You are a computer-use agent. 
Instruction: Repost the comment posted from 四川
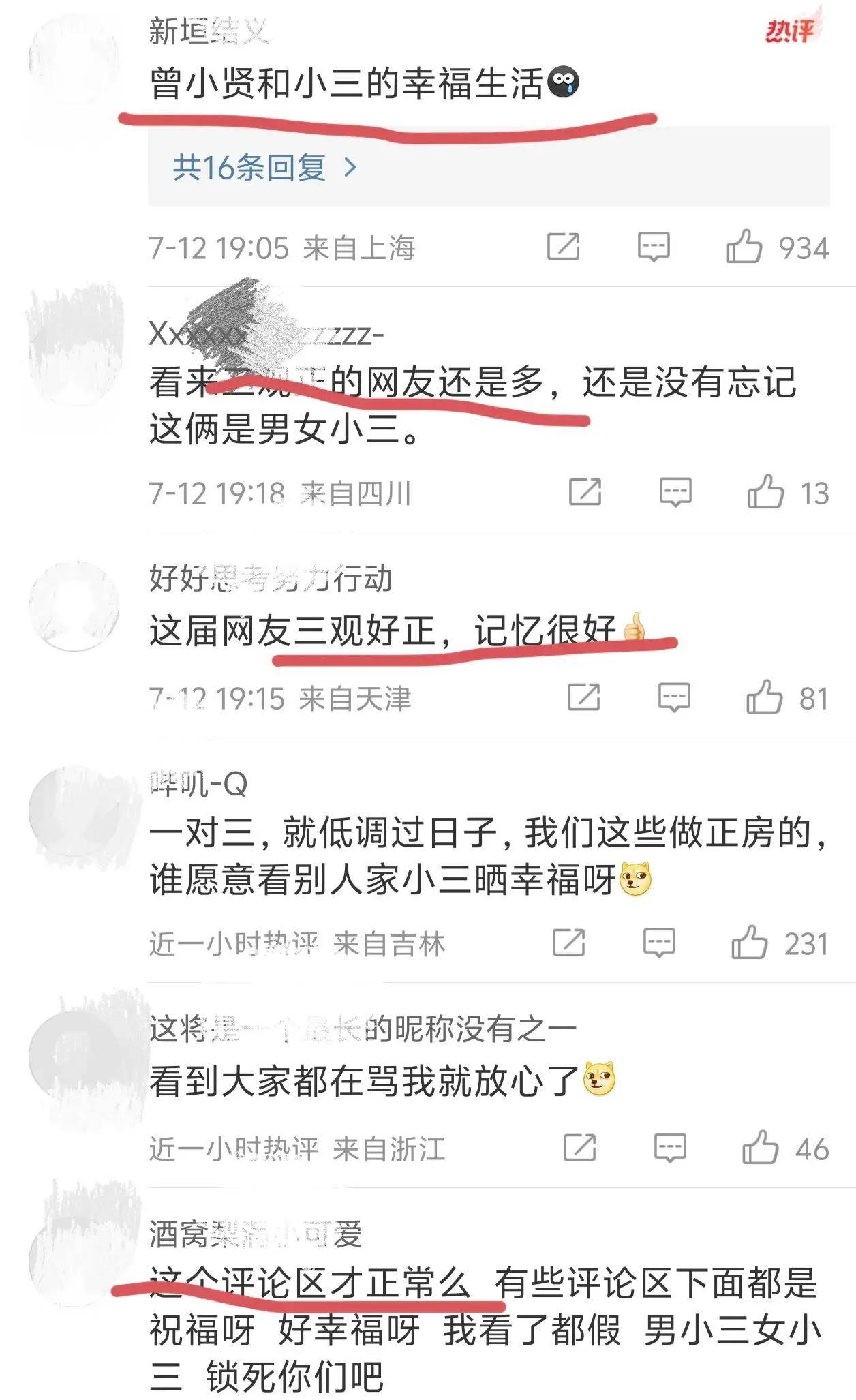[x=585, y=492]
